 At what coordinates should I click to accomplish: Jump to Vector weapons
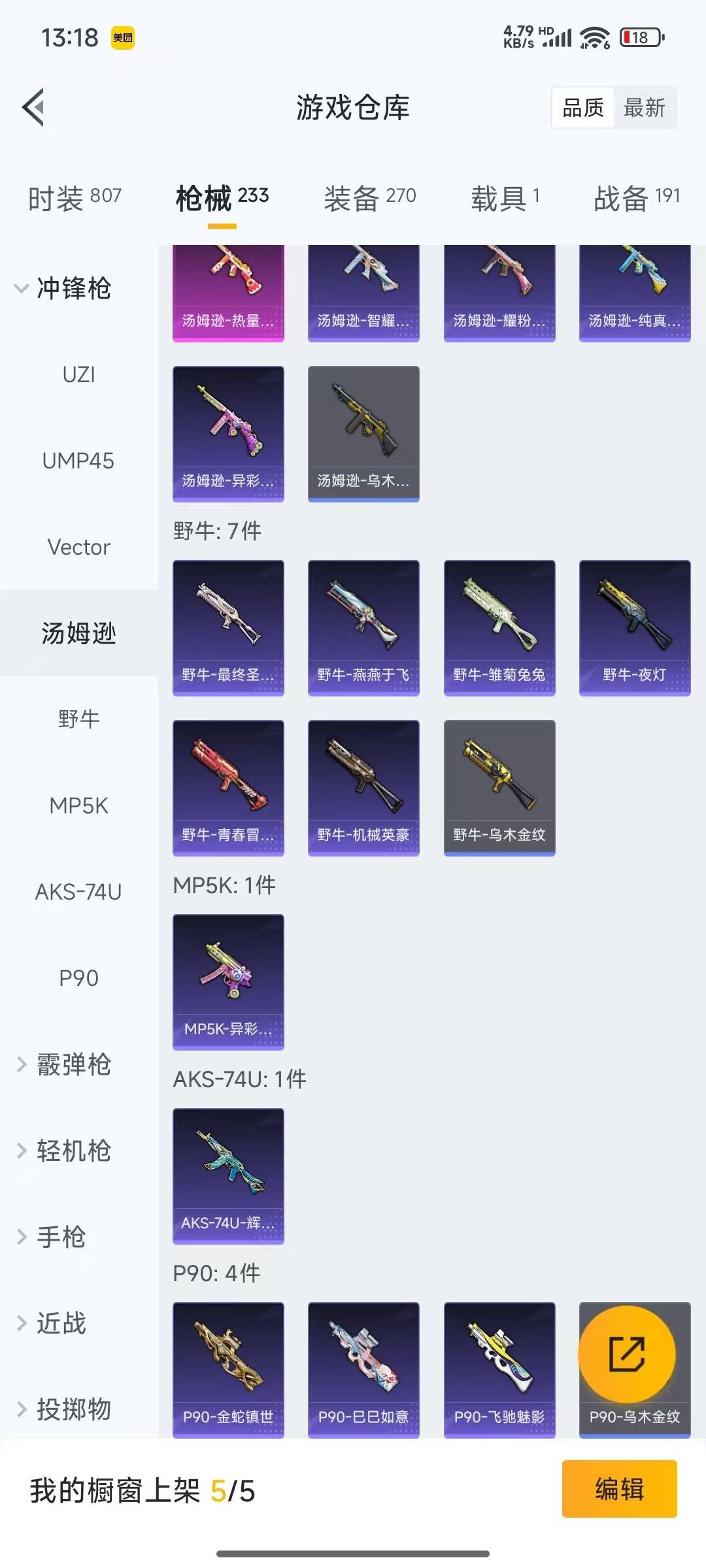[78, 547]
